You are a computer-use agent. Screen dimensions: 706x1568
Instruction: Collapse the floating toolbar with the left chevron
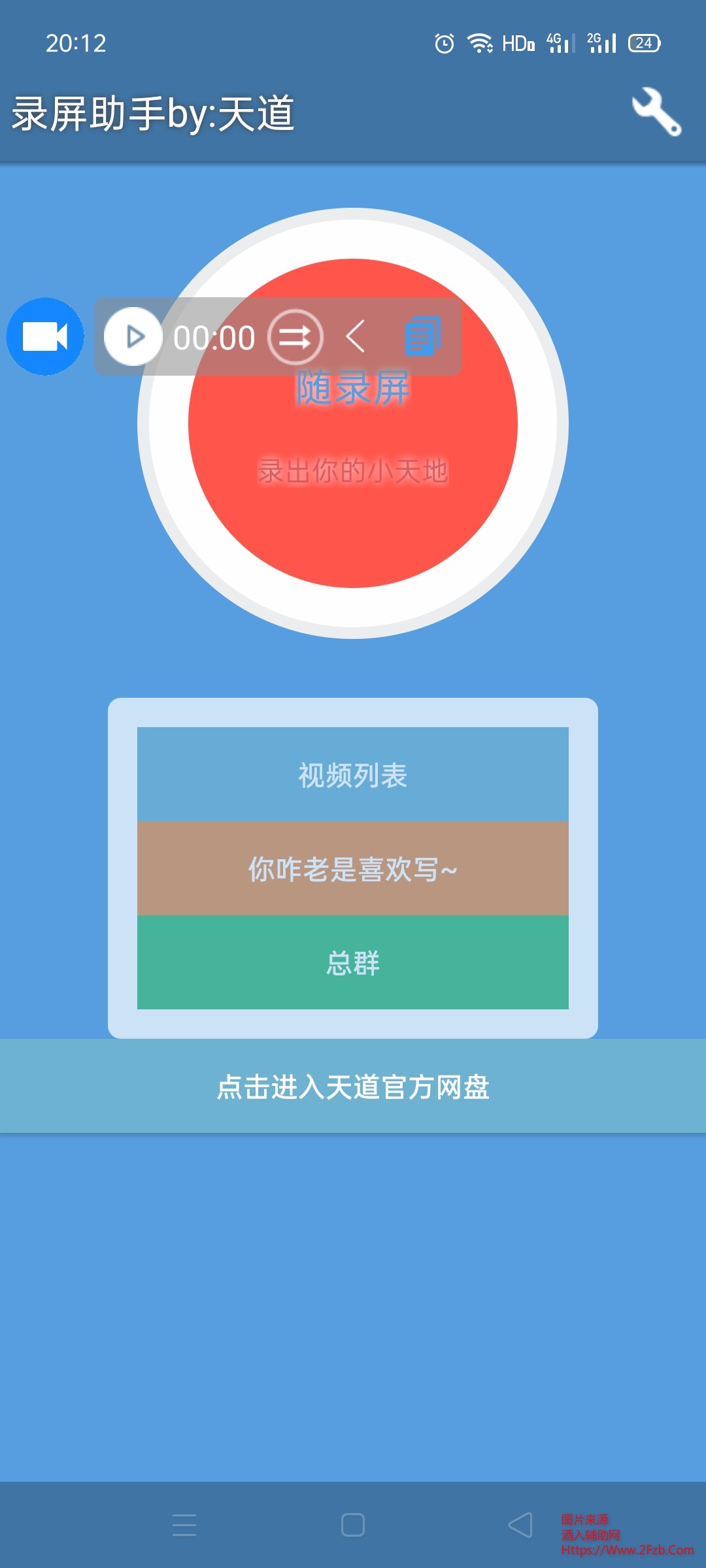pos(356,337)
